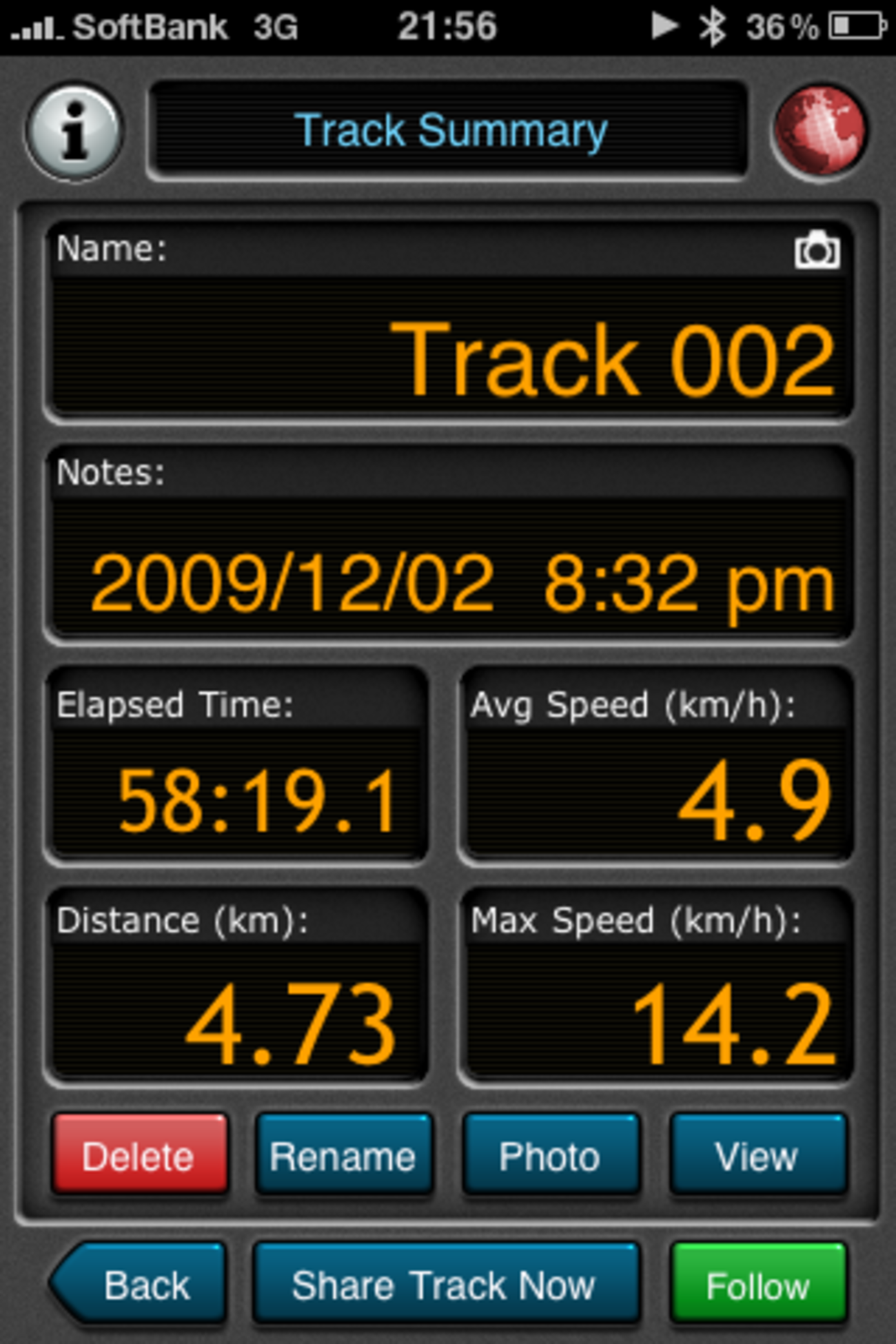
Task: Tap Share Track Now
Action: coord(446,1285)
